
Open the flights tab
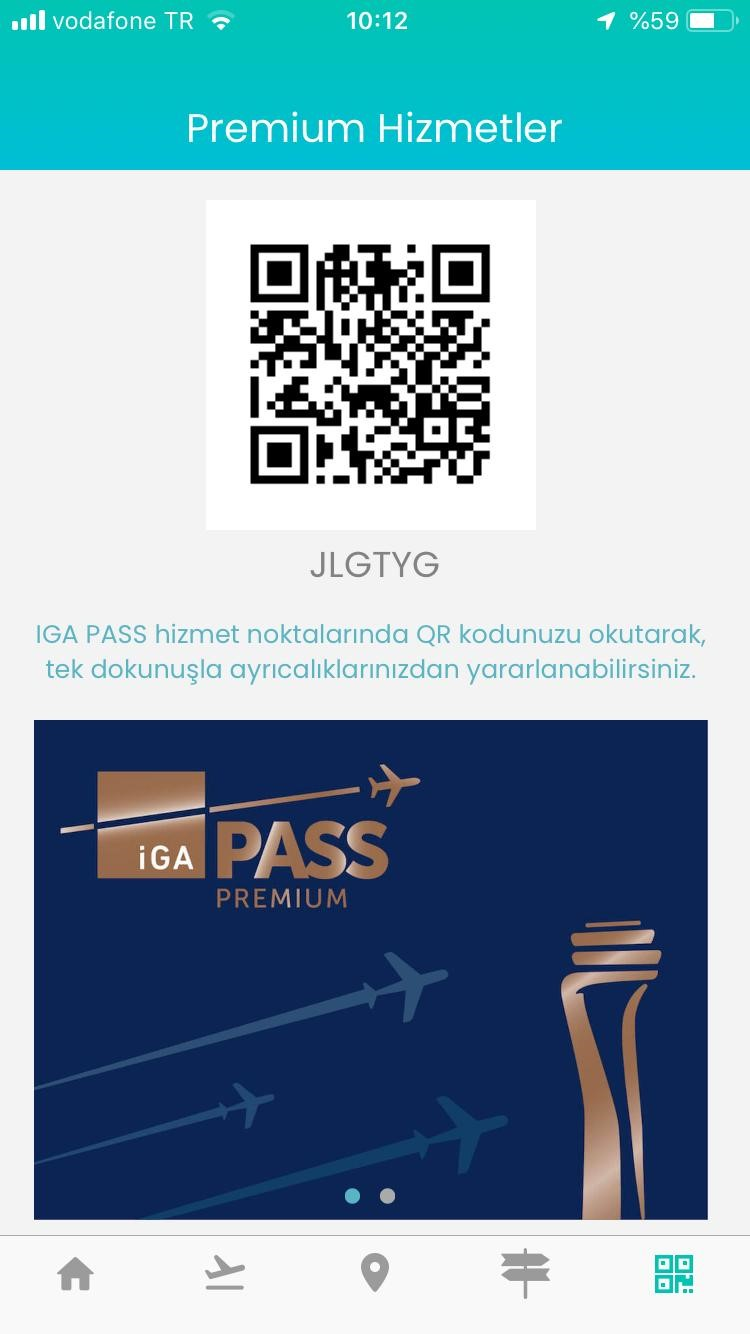point(225,1274)
